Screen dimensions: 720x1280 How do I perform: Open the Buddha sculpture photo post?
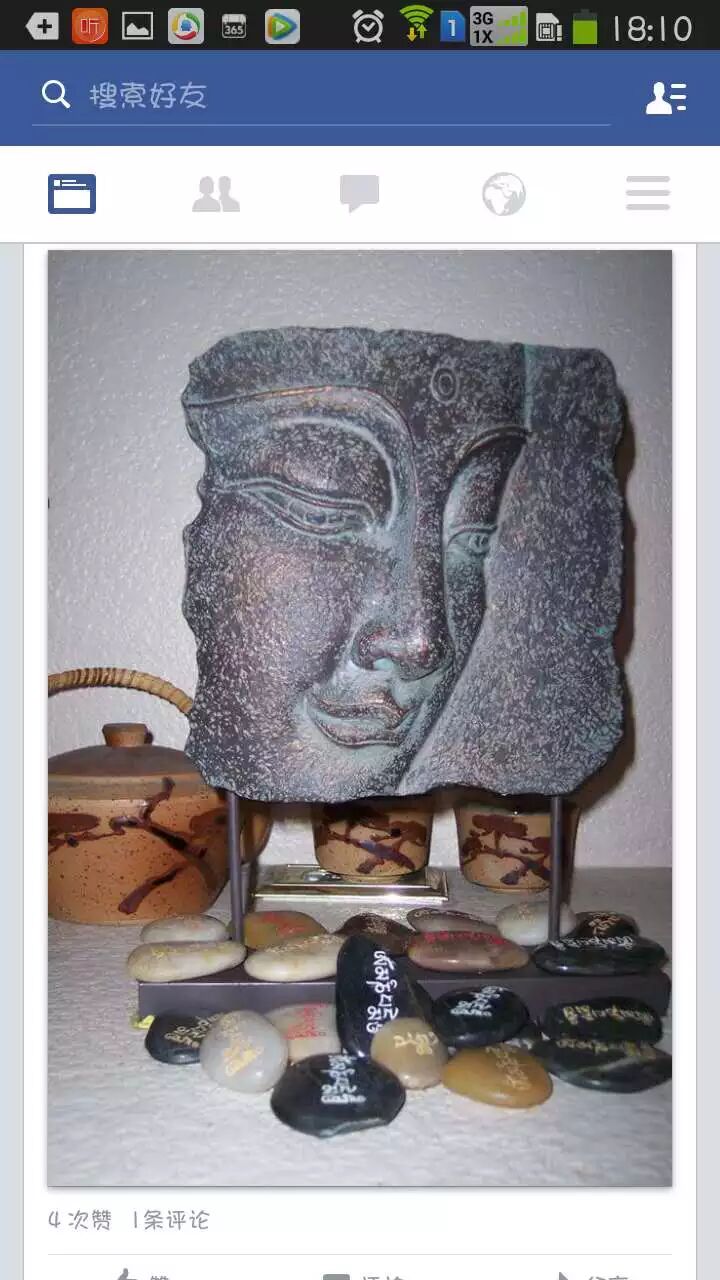pyautogui.click(x=360, y=717)
